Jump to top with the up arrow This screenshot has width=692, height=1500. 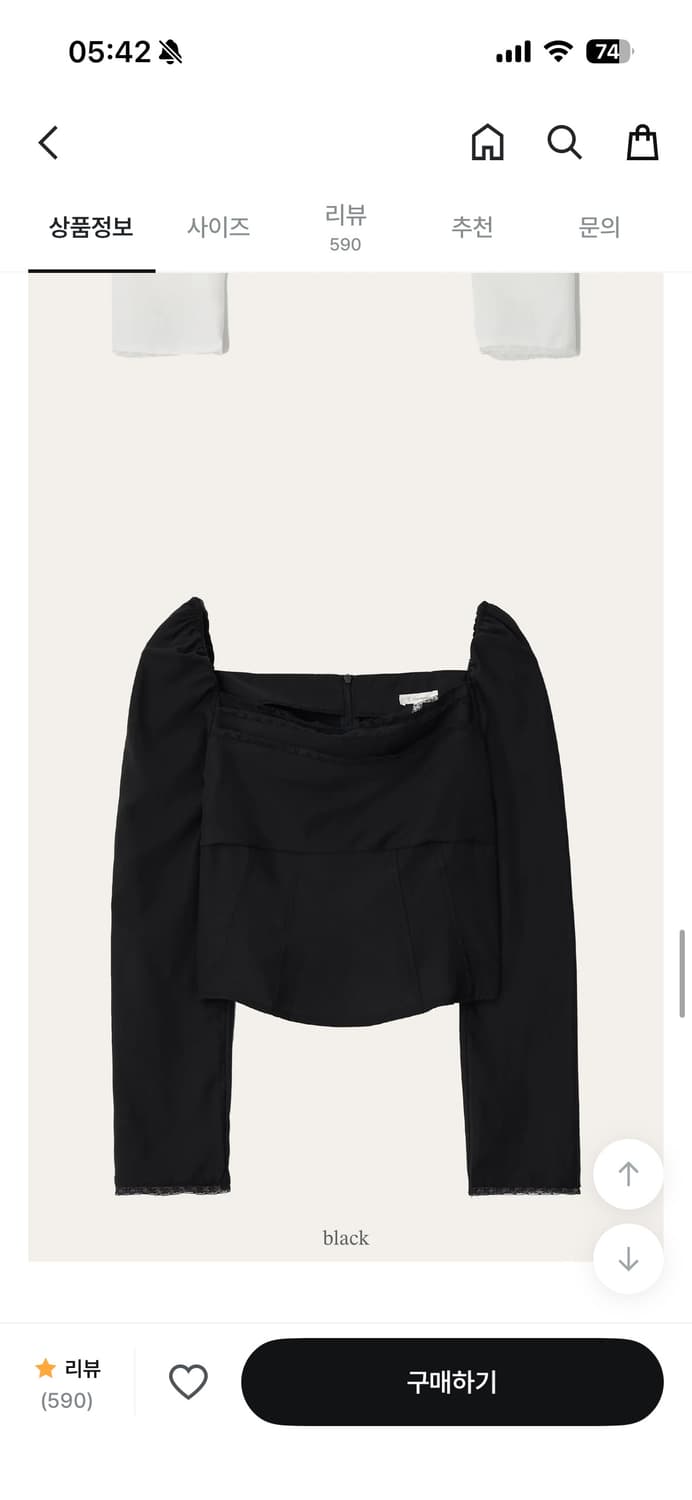628,1174
